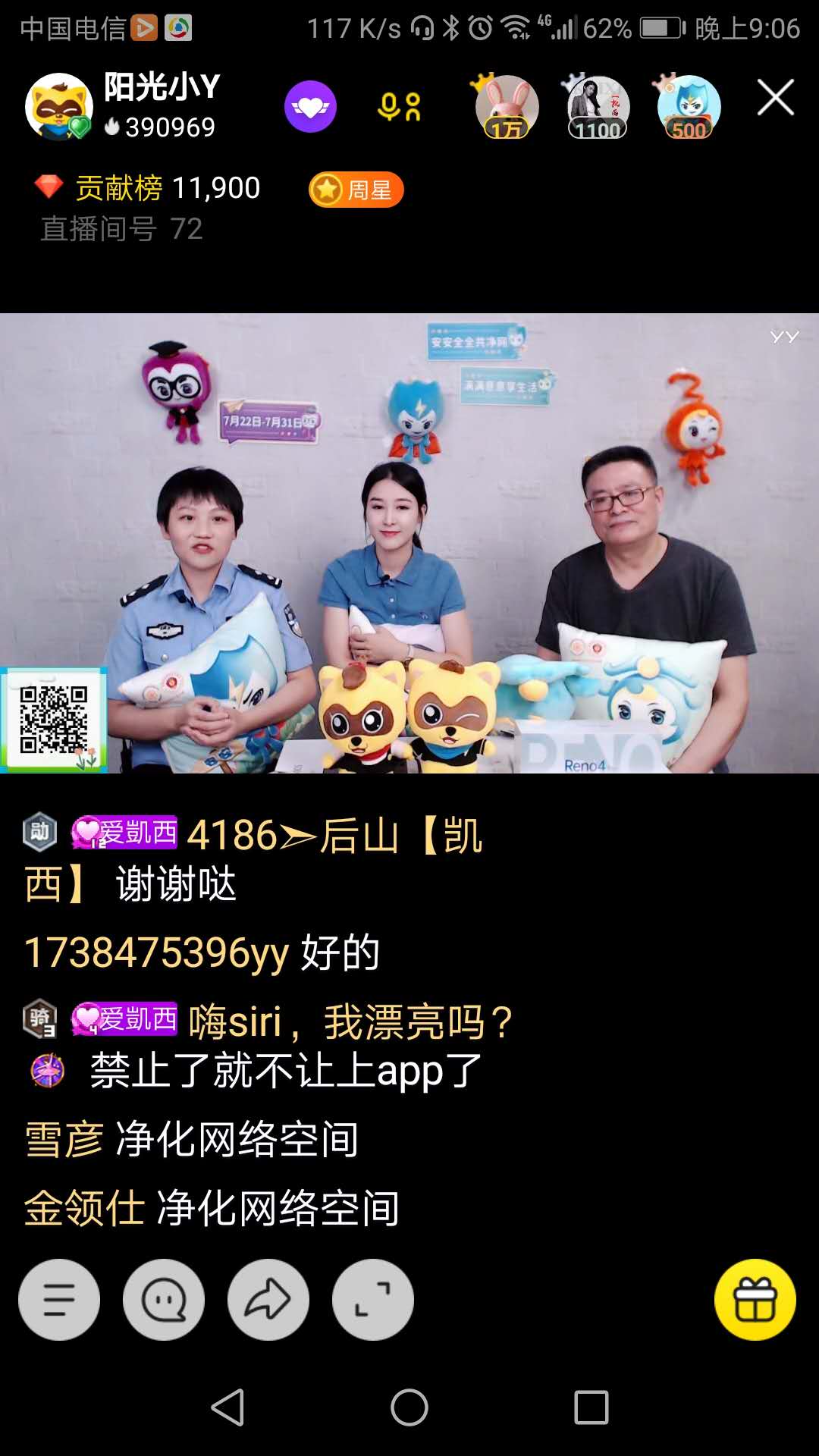Close the live stream room
The width and height of the screenshot is (819, 1456).
point(775,98)
